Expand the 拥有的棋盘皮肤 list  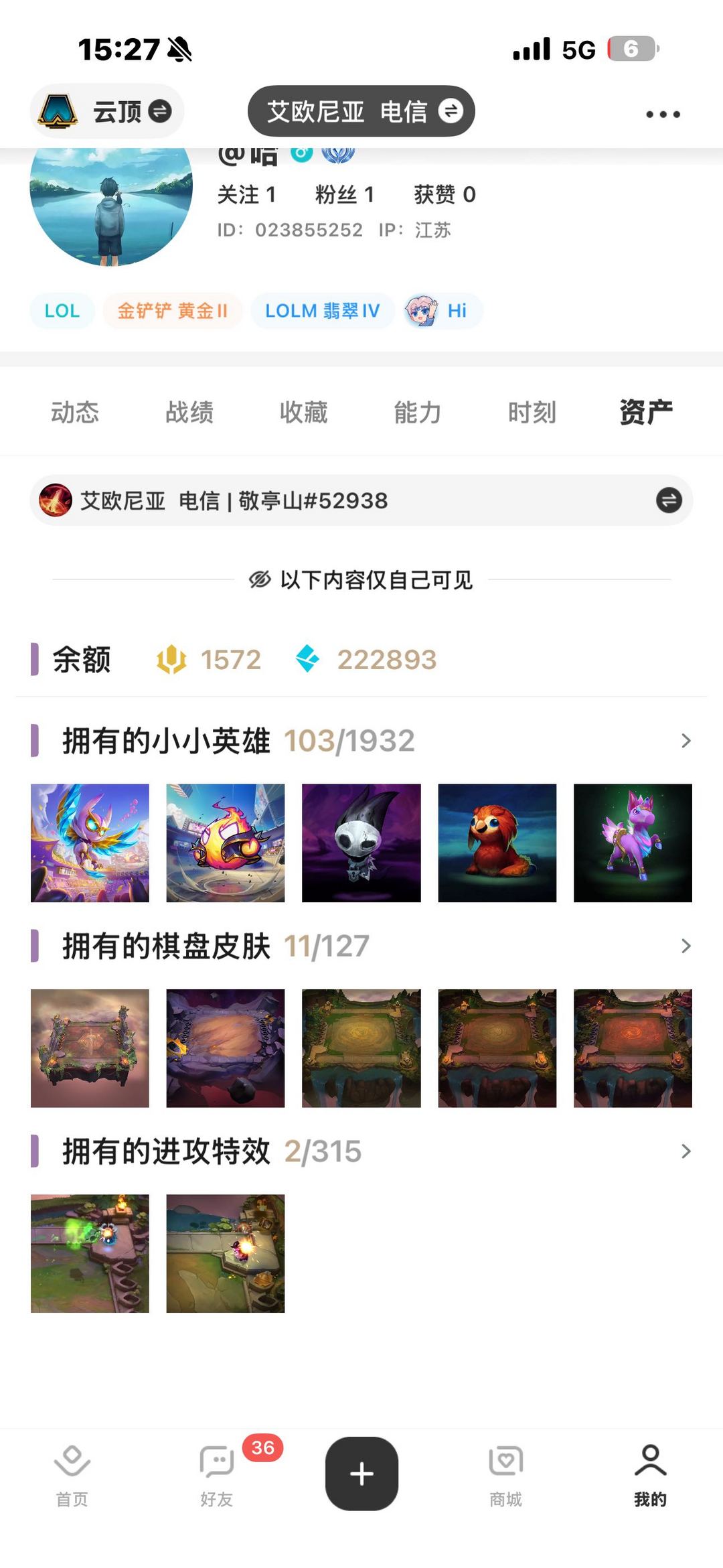tap(686, 946)
